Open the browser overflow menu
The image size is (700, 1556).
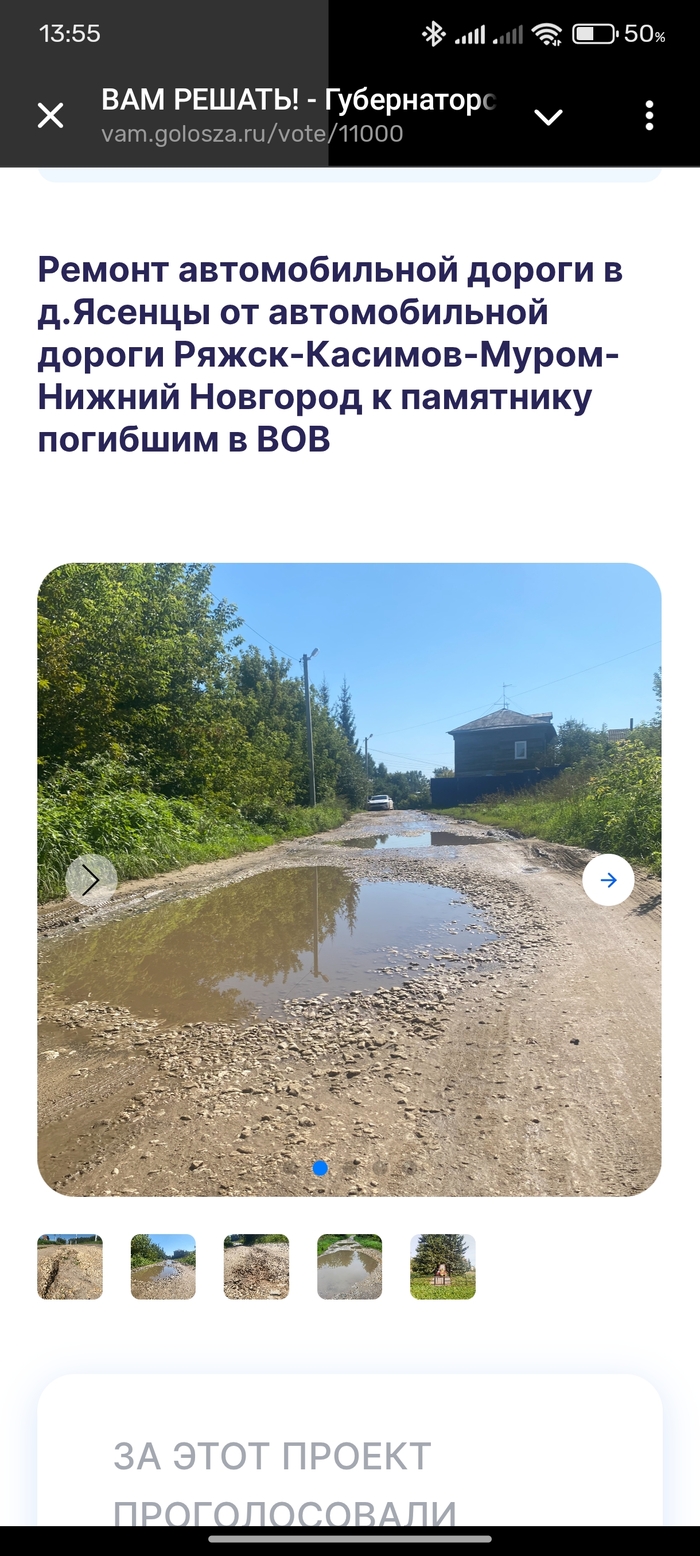[x=649, y=116]
